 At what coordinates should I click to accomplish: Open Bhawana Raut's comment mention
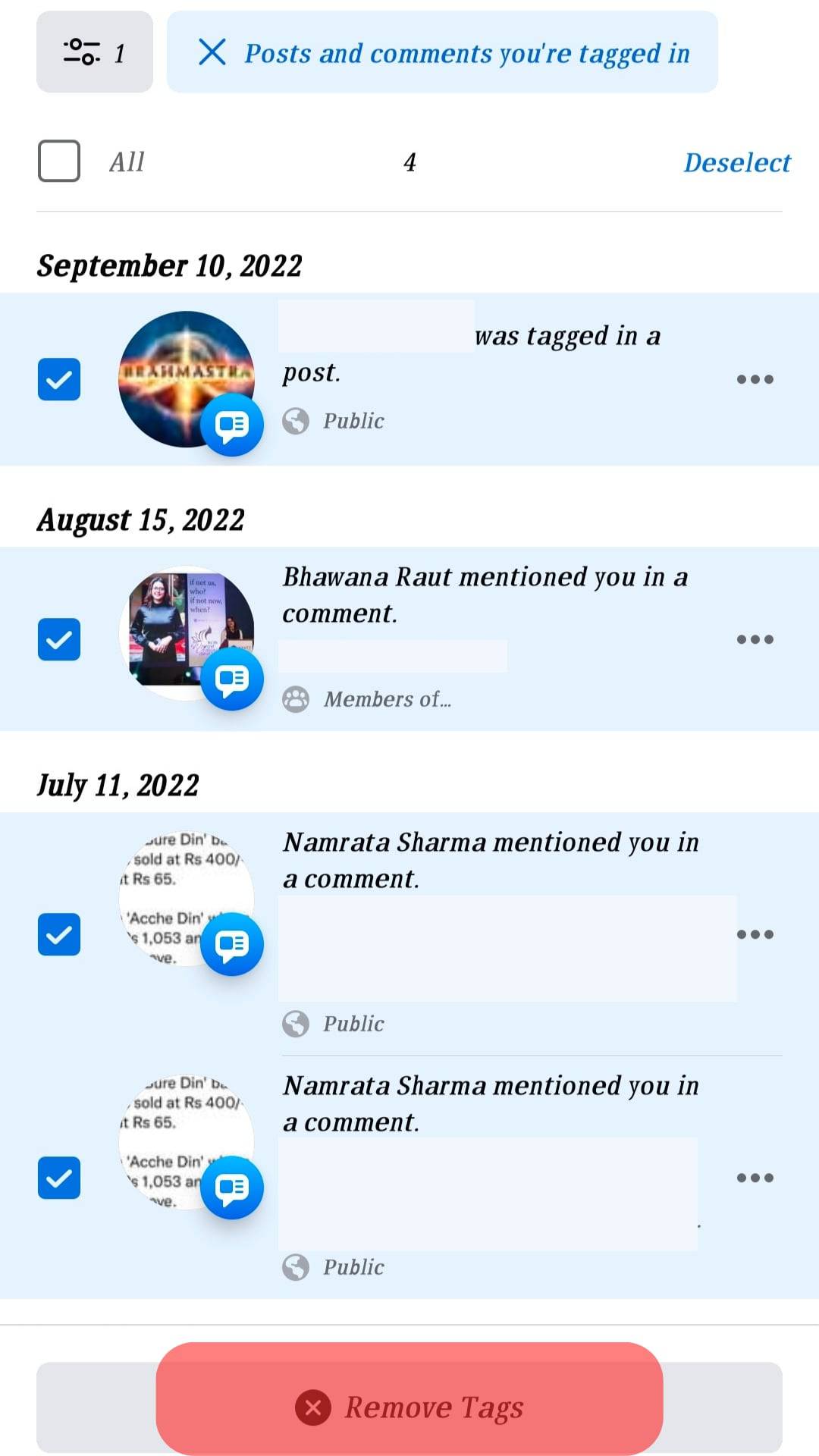coord(485,595)
